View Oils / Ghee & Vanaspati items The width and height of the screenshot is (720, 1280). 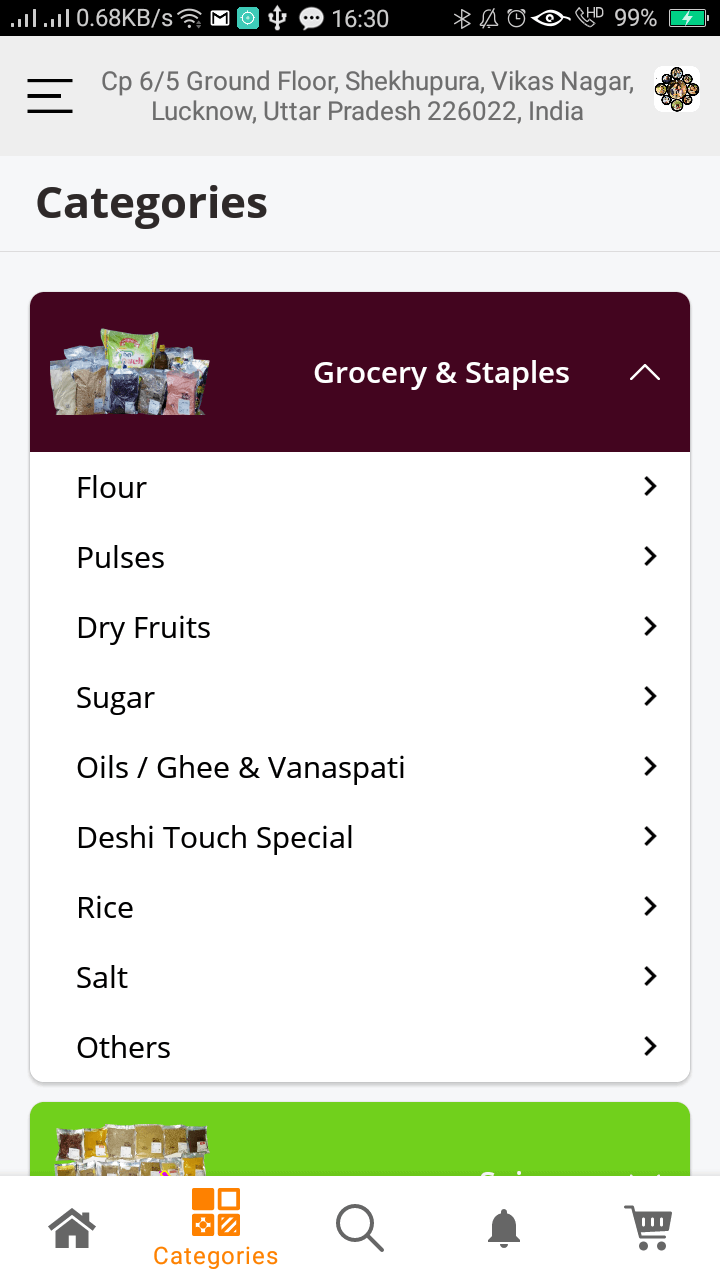[x=360, y=767]
